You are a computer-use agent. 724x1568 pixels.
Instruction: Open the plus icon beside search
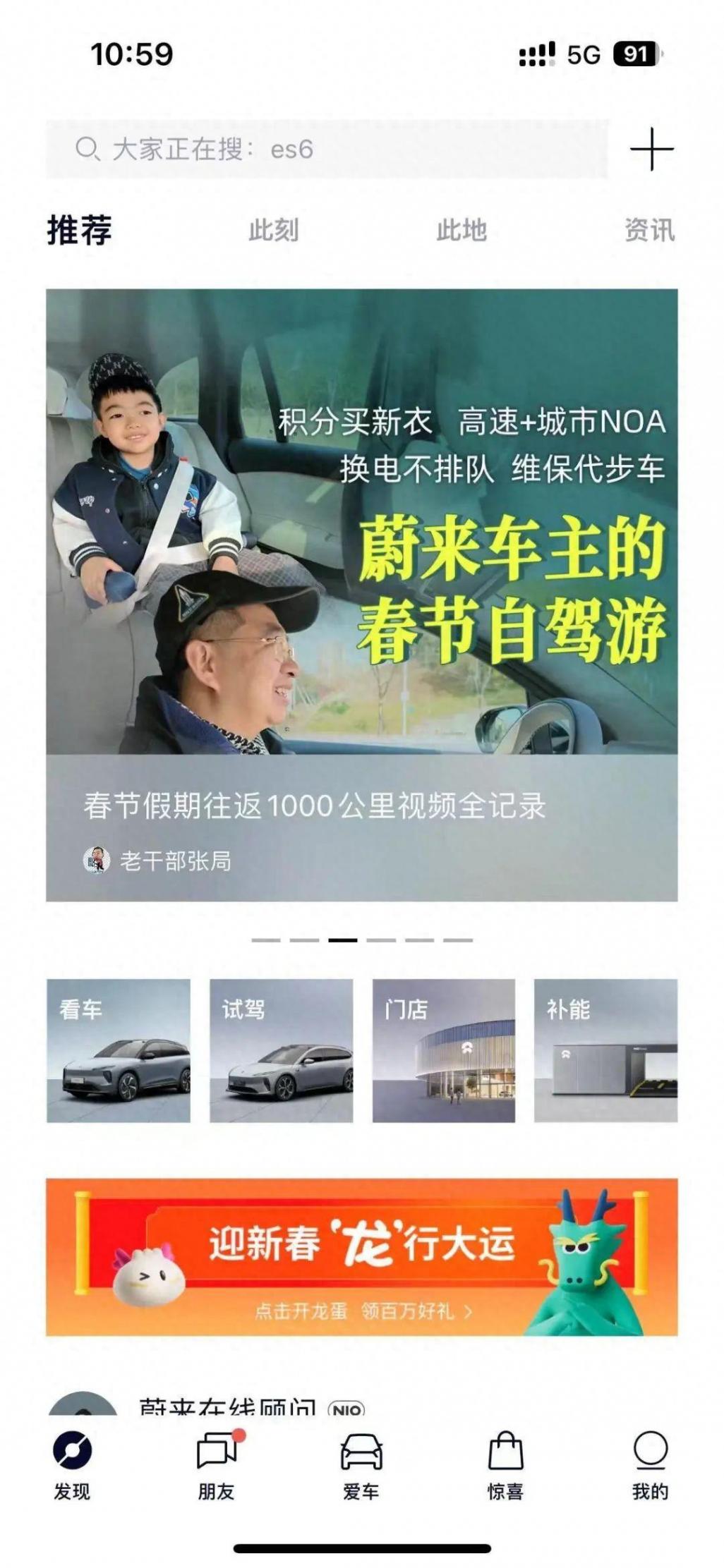(x=651, y=150)
